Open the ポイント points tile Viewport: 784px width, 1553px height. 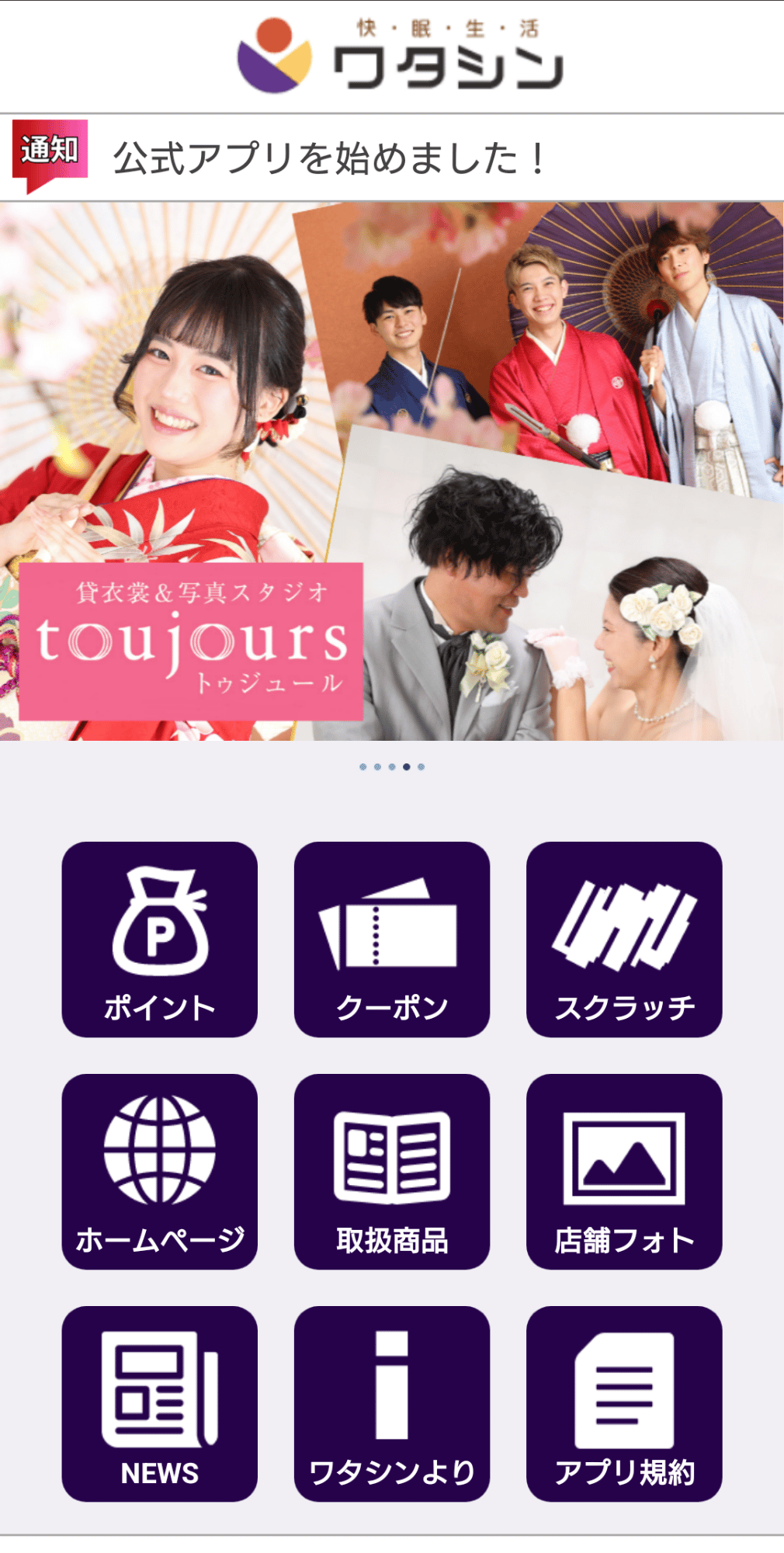(x=159, y=939)
